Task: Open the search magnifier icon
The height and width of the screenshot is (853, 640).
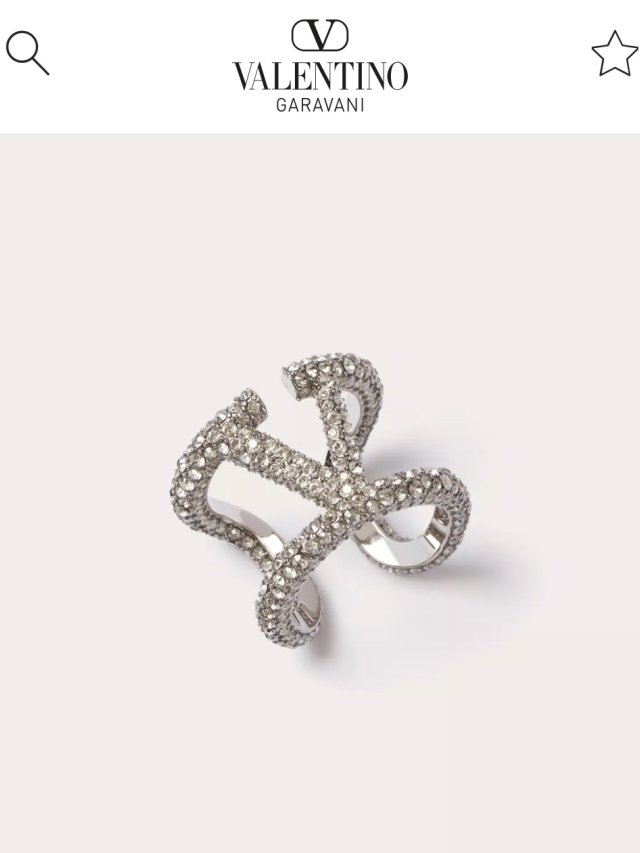Action: coord(27,52)
